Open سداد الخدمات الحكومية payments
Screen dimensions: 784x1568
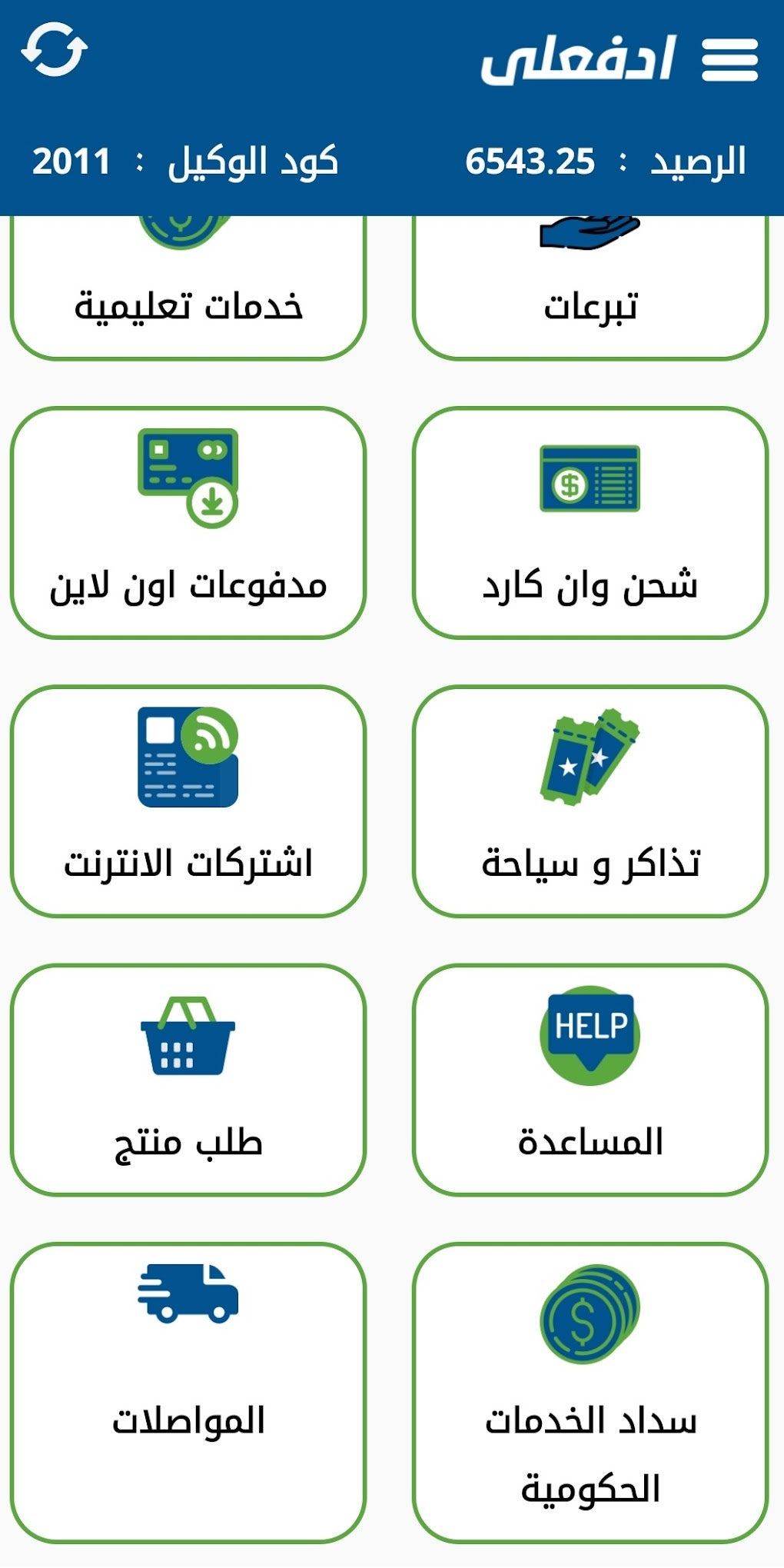[x=590, y=1392]
